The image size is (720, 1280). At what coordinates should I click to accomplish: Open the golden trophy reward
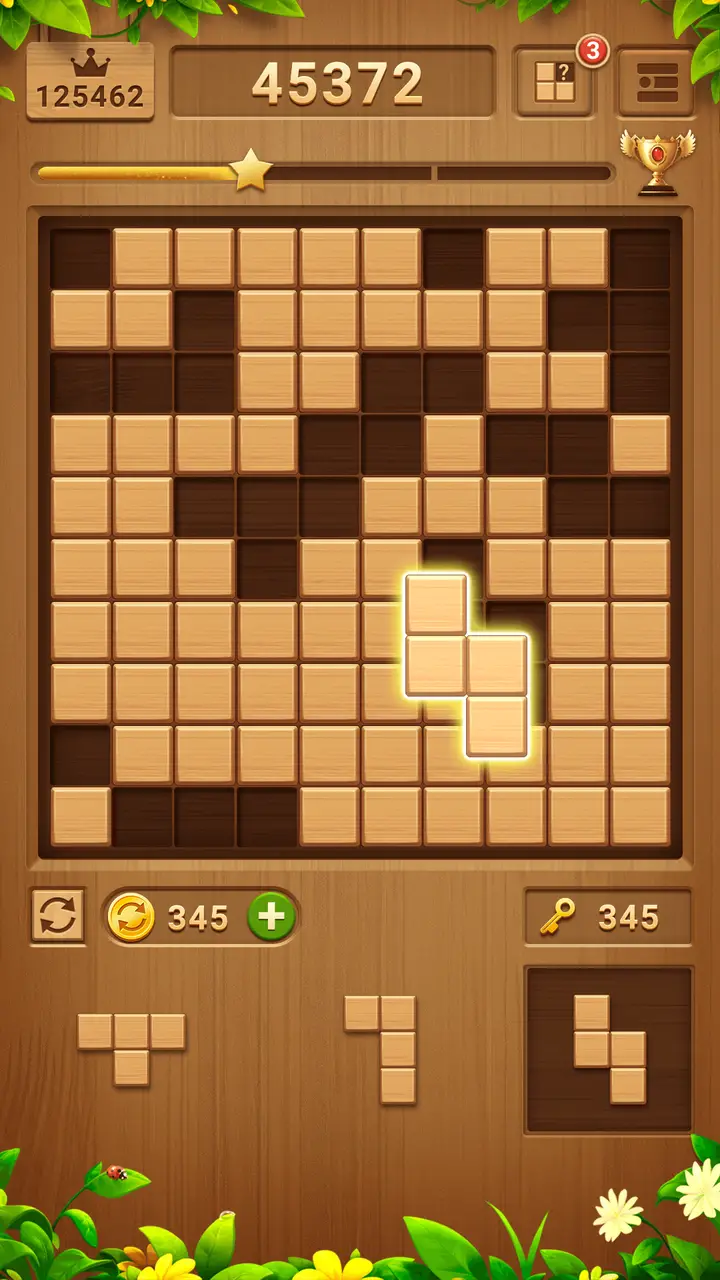(x=657, y=163)
